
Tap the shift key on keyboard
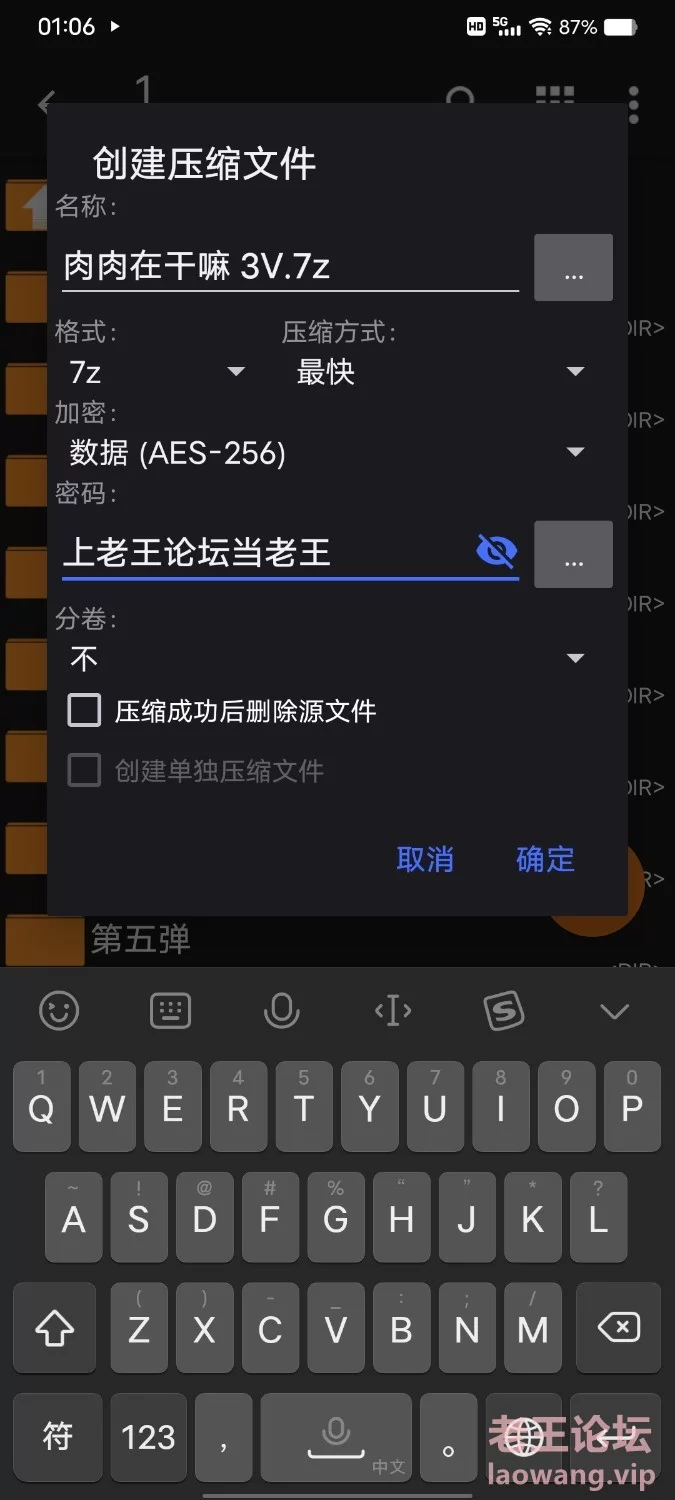[x=55, y=1328]
